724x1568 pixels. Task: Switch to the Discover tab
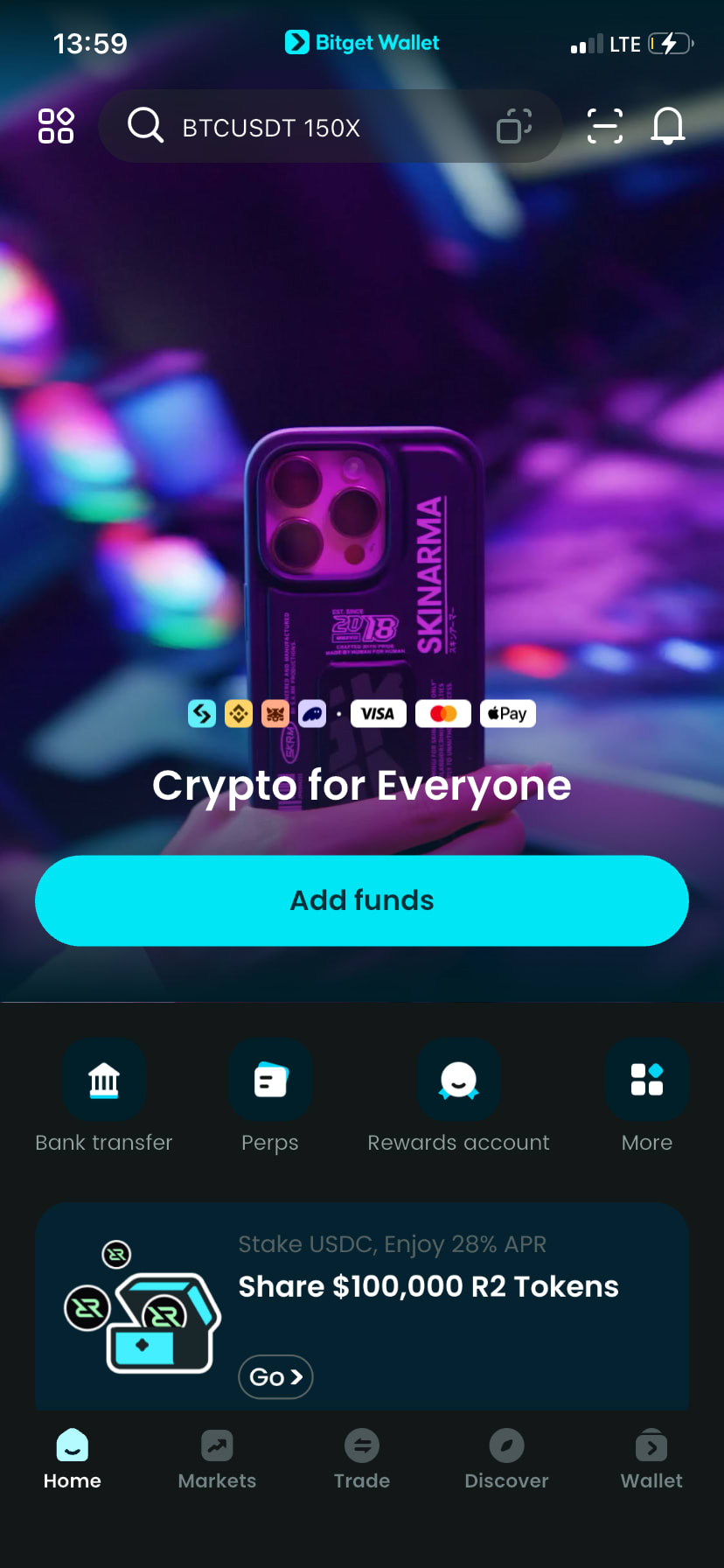point(506,1459)
